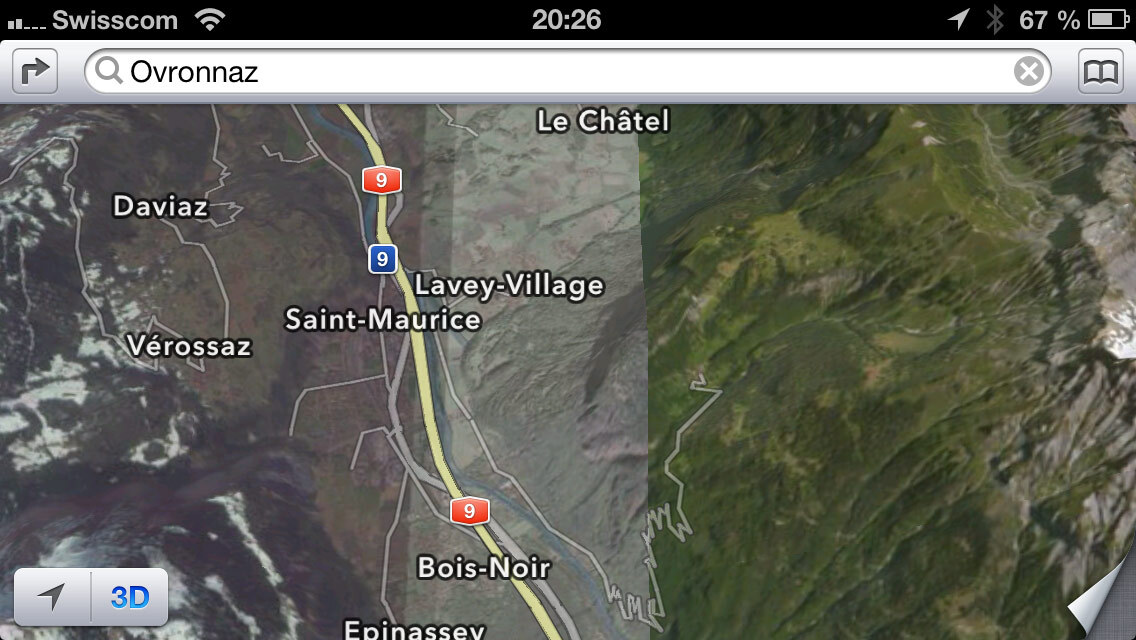
Task: Toggle the 3D map view
Action: (129, 597)
